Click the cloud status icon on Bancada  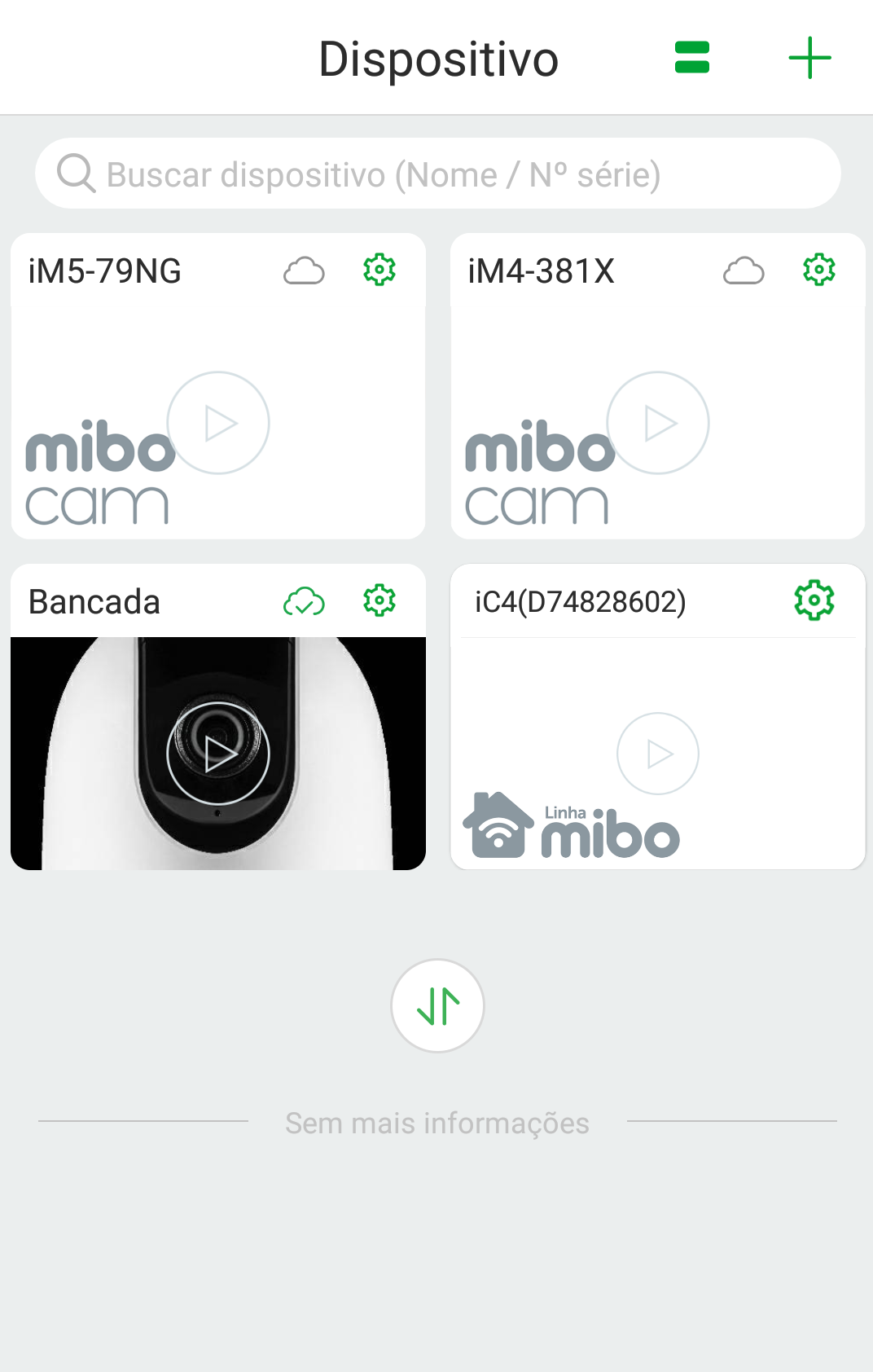tap(303, 603)
